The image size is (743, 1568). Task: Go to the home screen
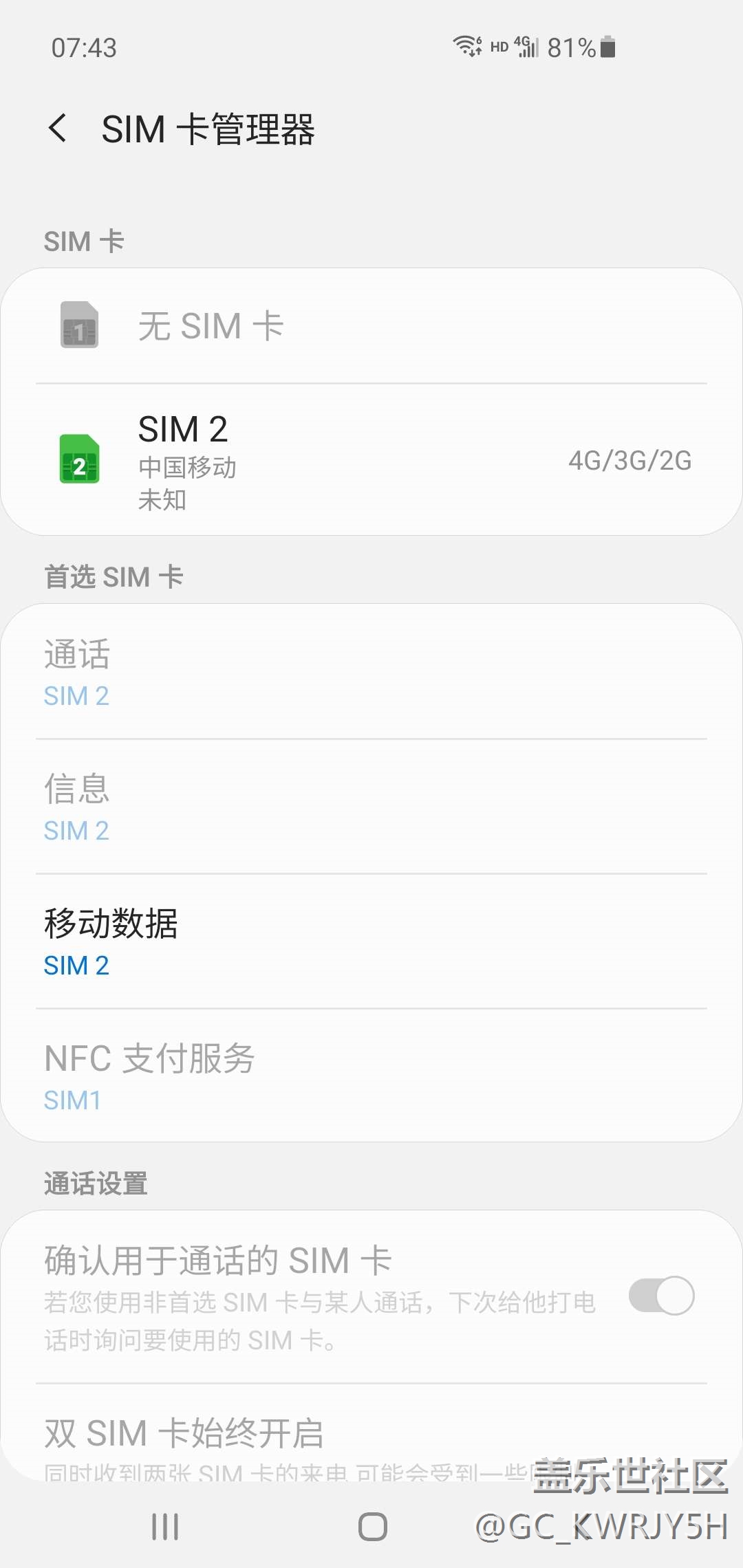(x=372, y=1527)
